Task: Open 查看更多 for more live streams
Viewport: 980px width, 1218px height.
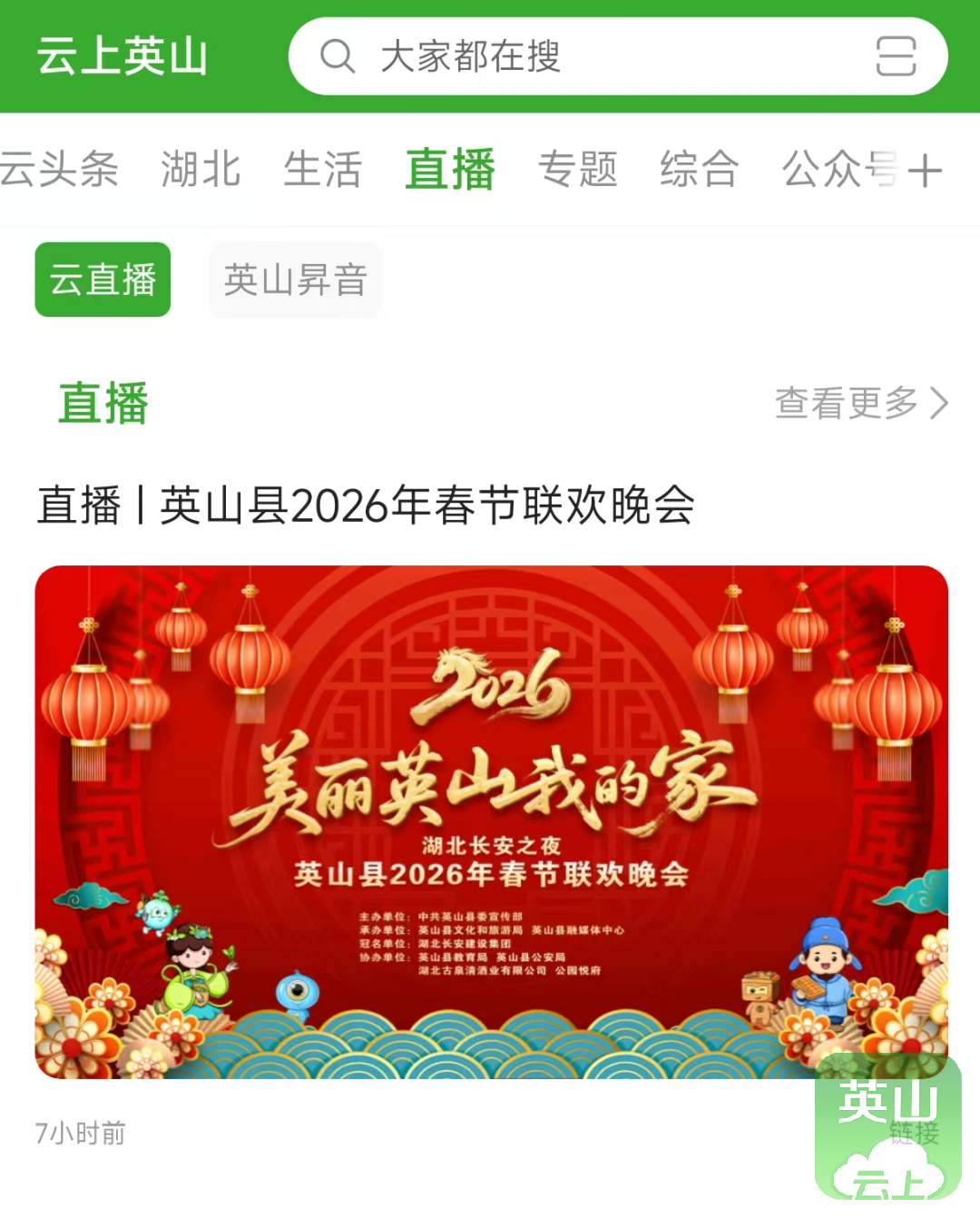Action: pyautogui.click(x=860, y=403)
